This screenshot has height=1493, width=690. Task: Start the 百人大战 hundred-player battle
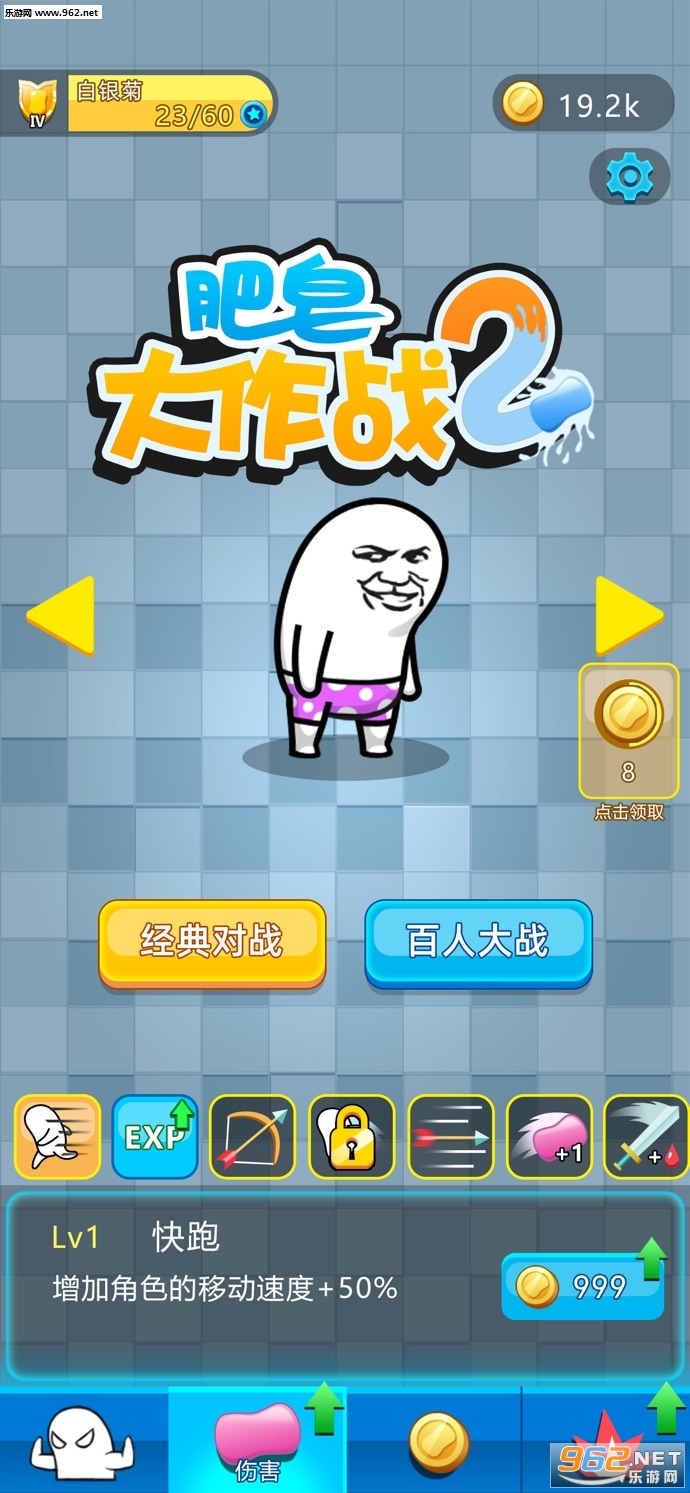tap(478, 941)
